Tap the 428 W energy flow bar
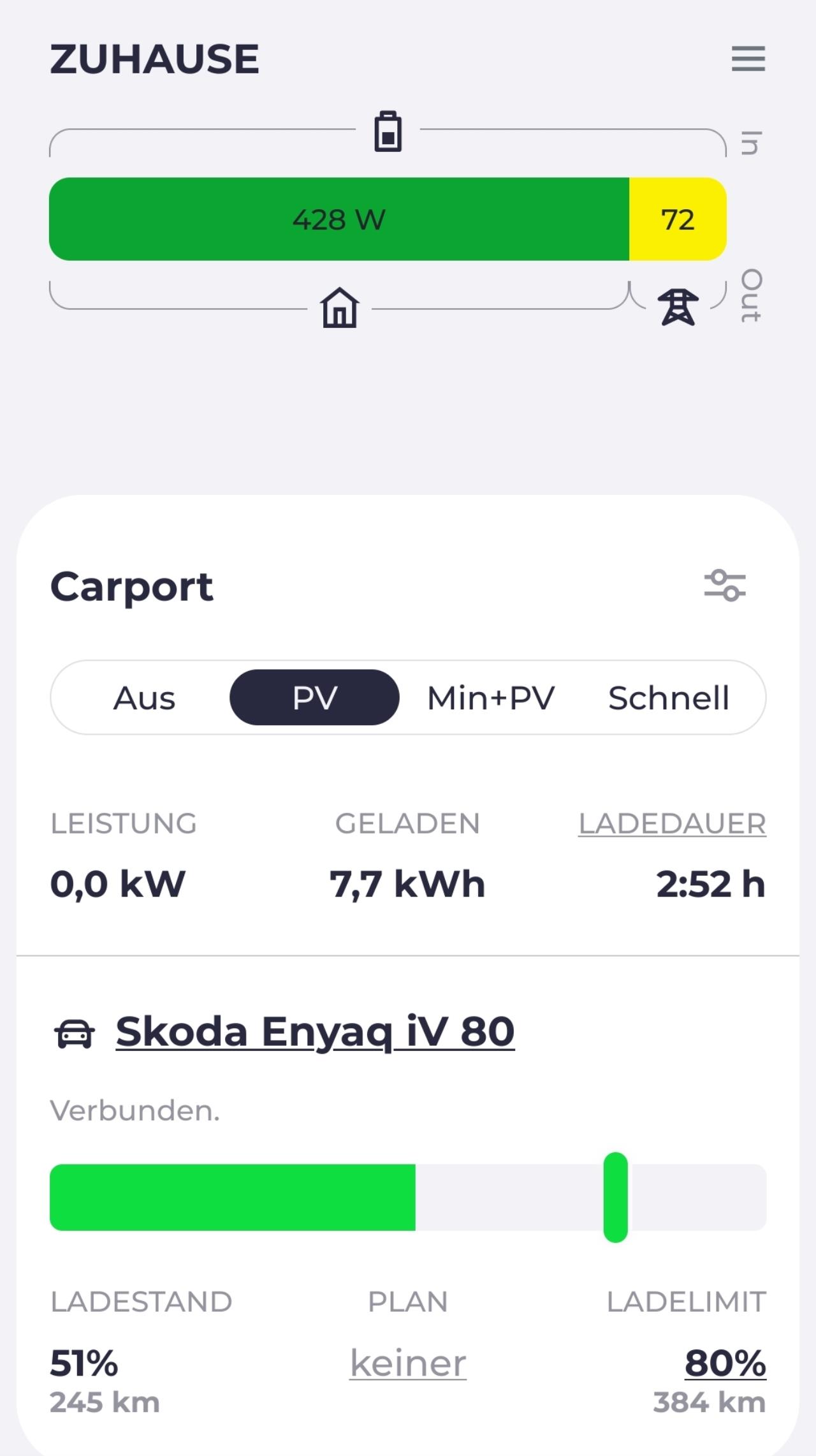This screenshot has width=816, height=1456. [x=339, y=219]
